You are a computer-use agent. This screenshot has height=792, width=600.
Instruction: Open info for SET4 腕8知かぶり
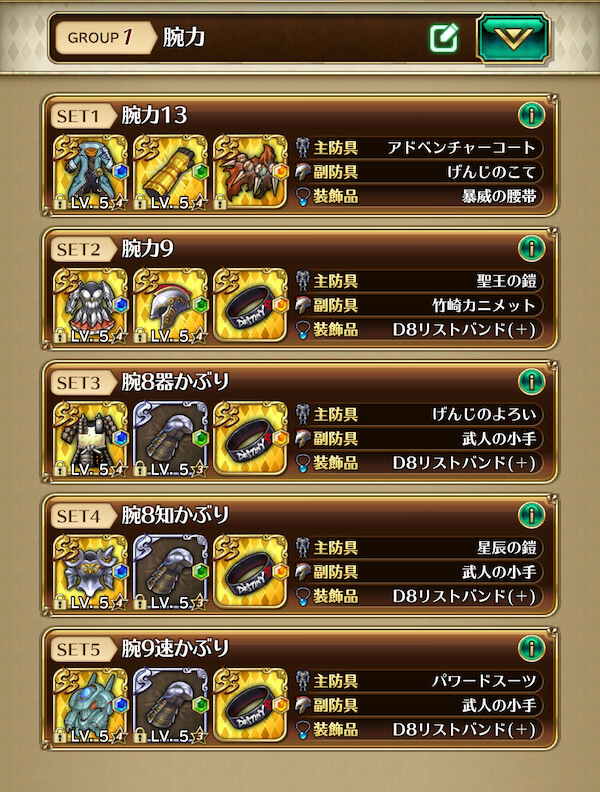coord(531,515)
